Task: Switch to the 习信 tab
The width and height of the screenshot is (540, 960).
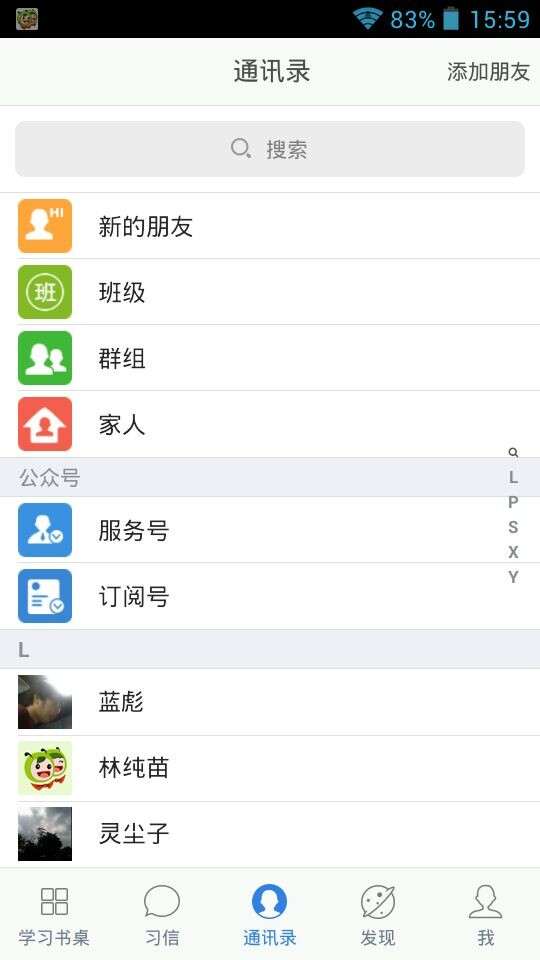Action: click(162, 915)
